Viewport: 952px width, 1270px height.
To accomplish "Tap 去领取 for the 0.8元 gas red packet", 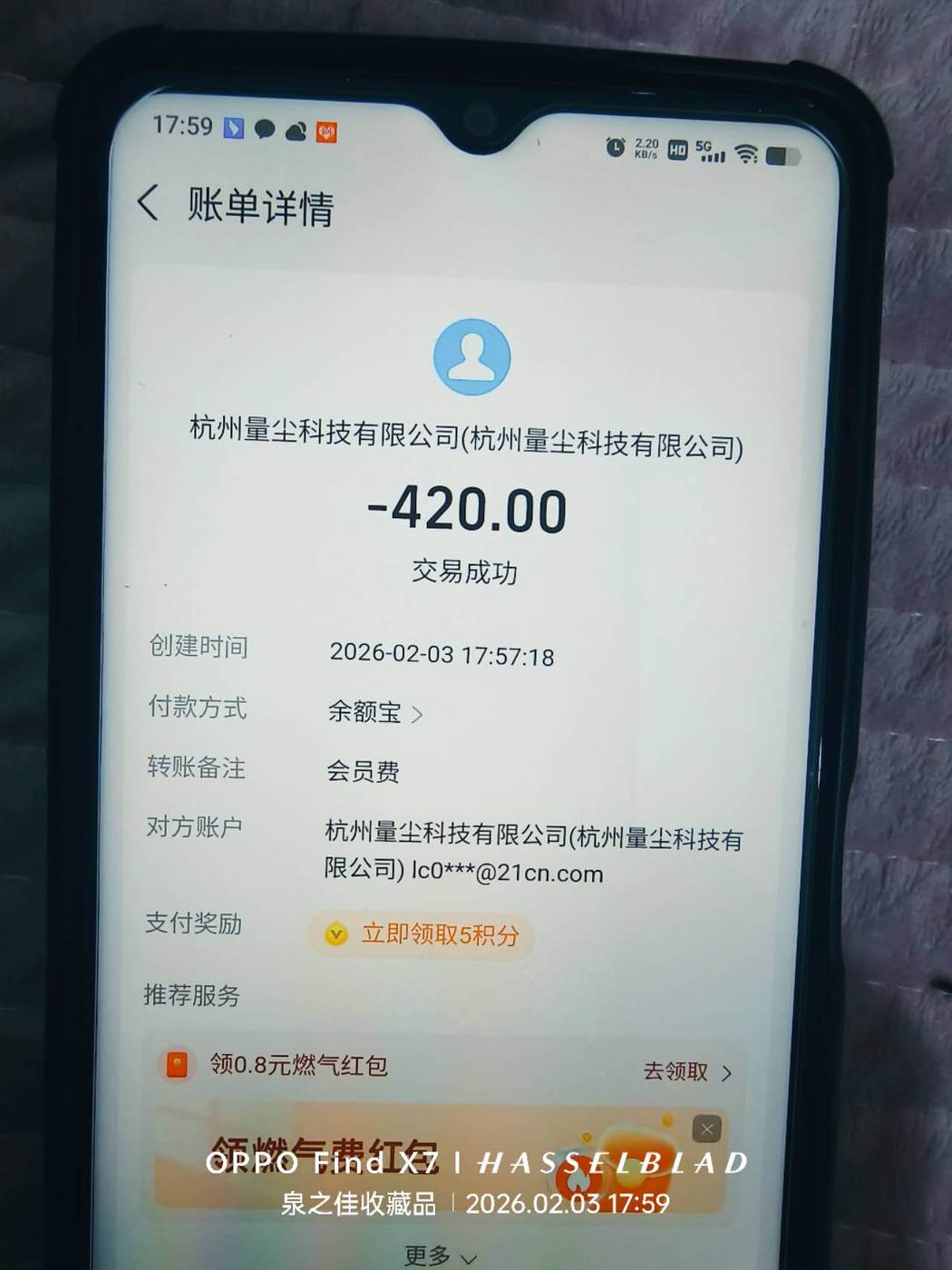I will (x=686, y=1072).
